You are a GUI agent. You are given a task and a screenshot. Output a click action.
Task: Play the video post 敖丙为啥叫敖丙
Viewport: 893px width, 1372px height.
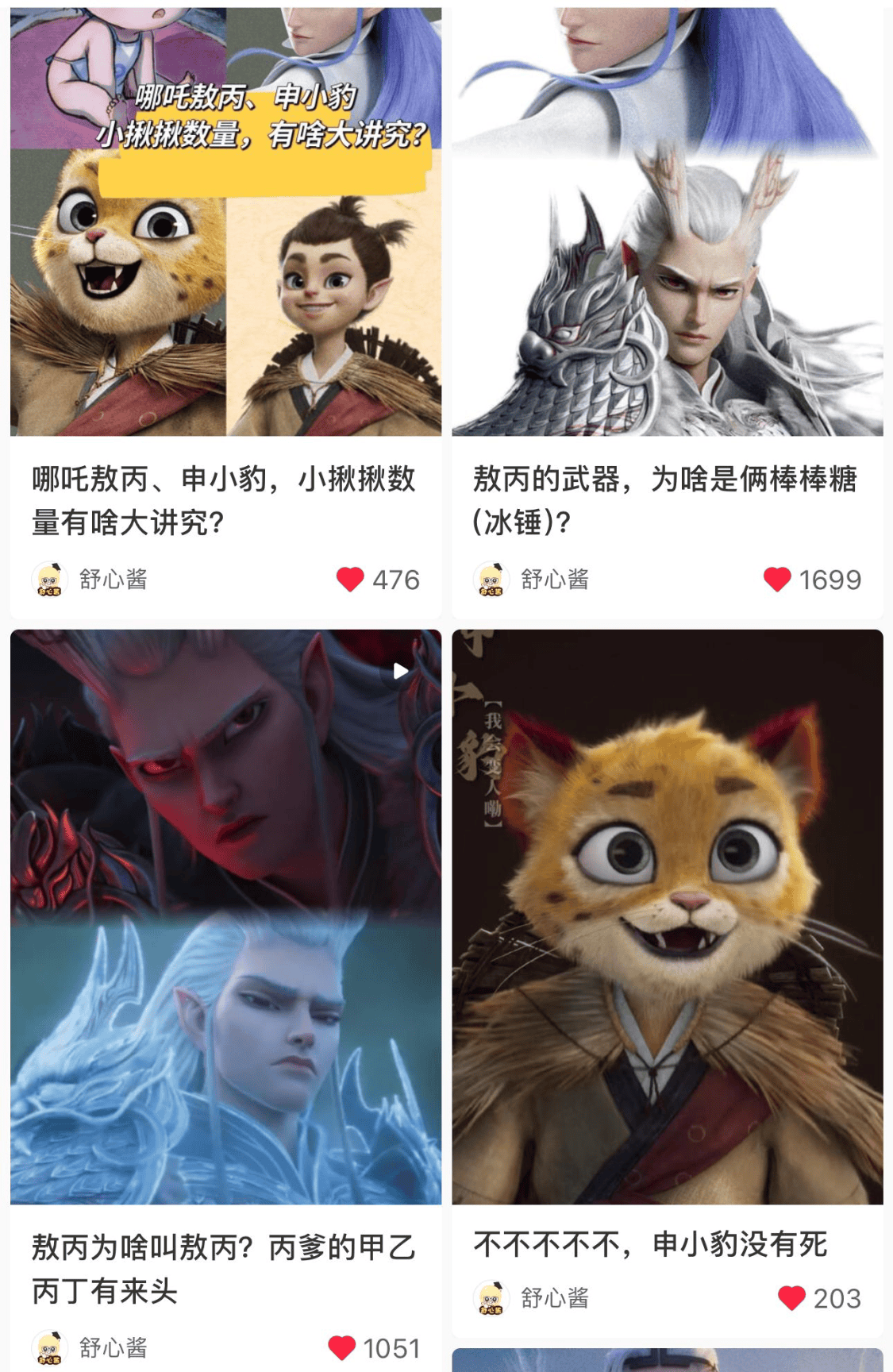(x=225, y=916)
